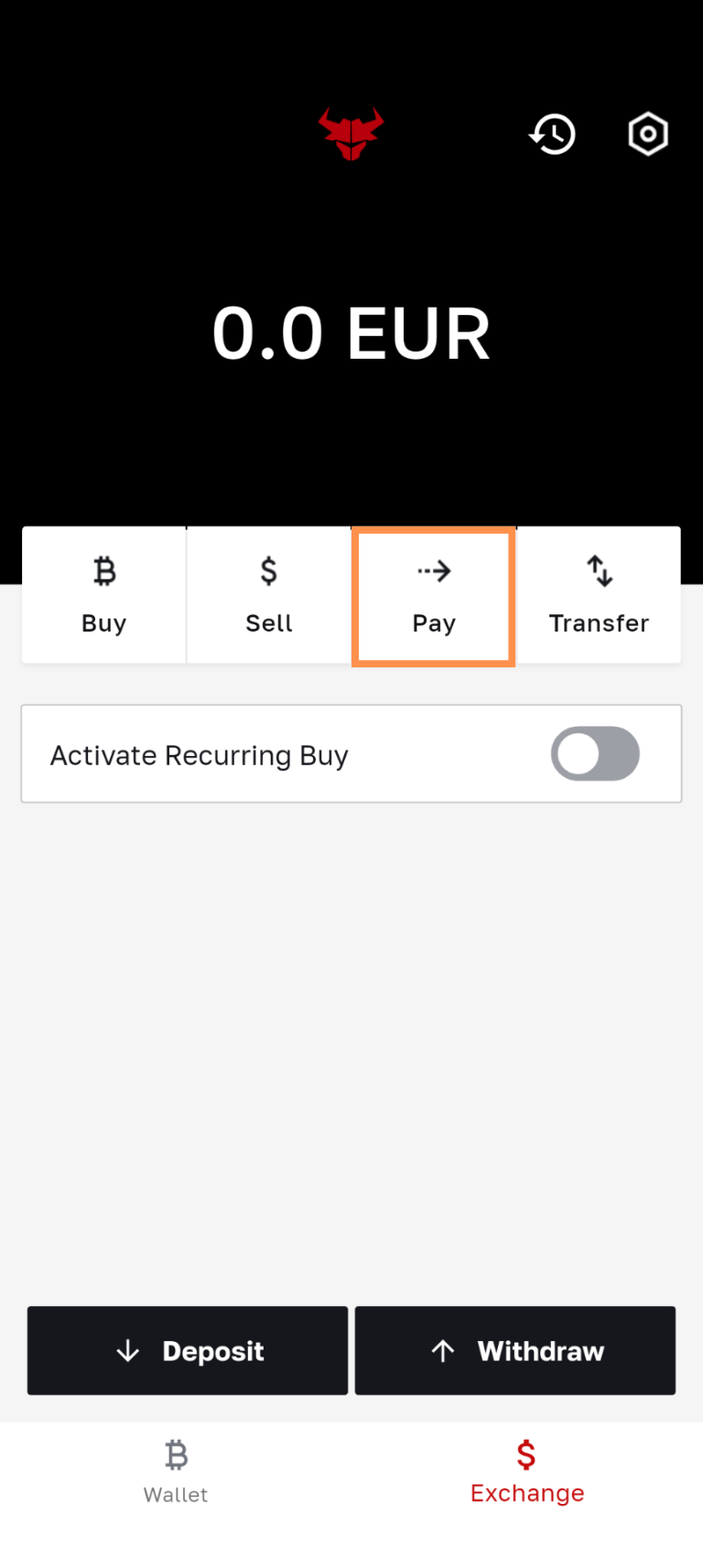703x1568 pixels.
Task: Enable Activate Recurring Buy switch
Action: pyautogui.click(x=594, y=754)
